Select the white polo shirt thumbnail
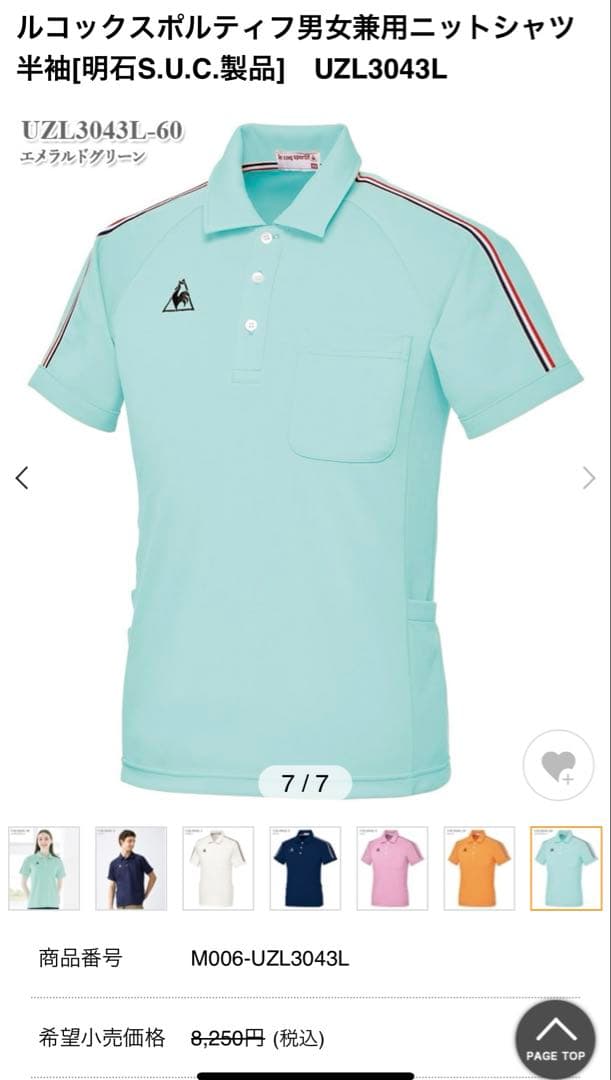 tap(218, 869)
